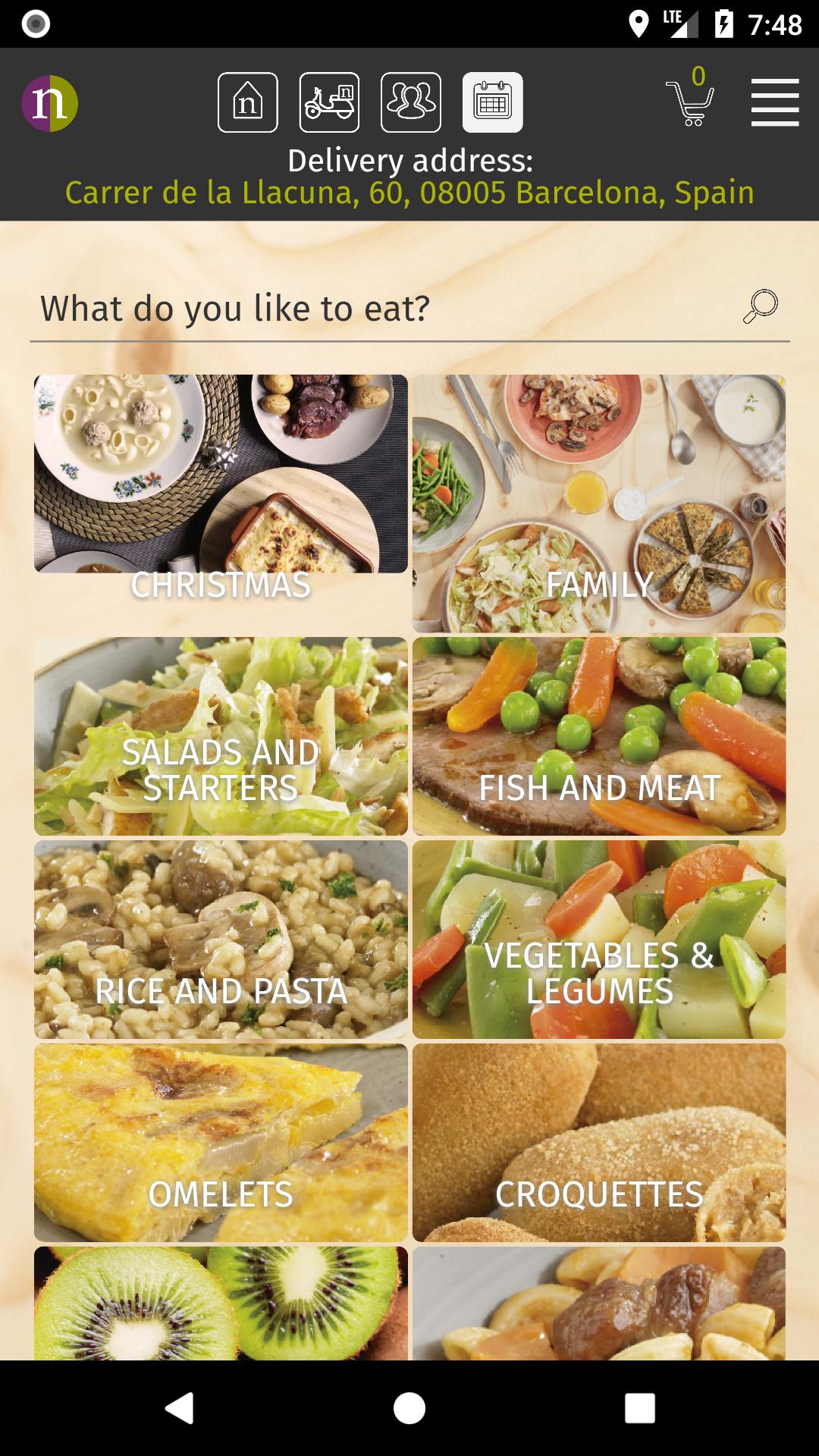The width and height of the screenshot is (819, 1456).
Task: Open the hamburger menu
Action: click(775, 102)
